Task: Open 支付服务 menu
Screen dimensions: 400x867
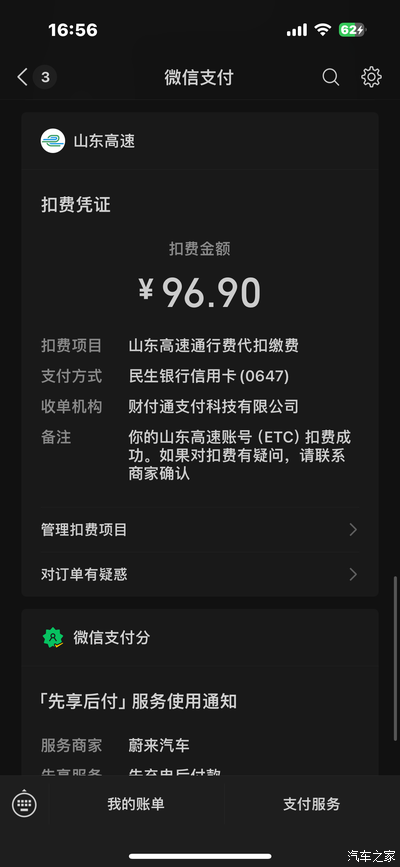Action: point(311,804)
